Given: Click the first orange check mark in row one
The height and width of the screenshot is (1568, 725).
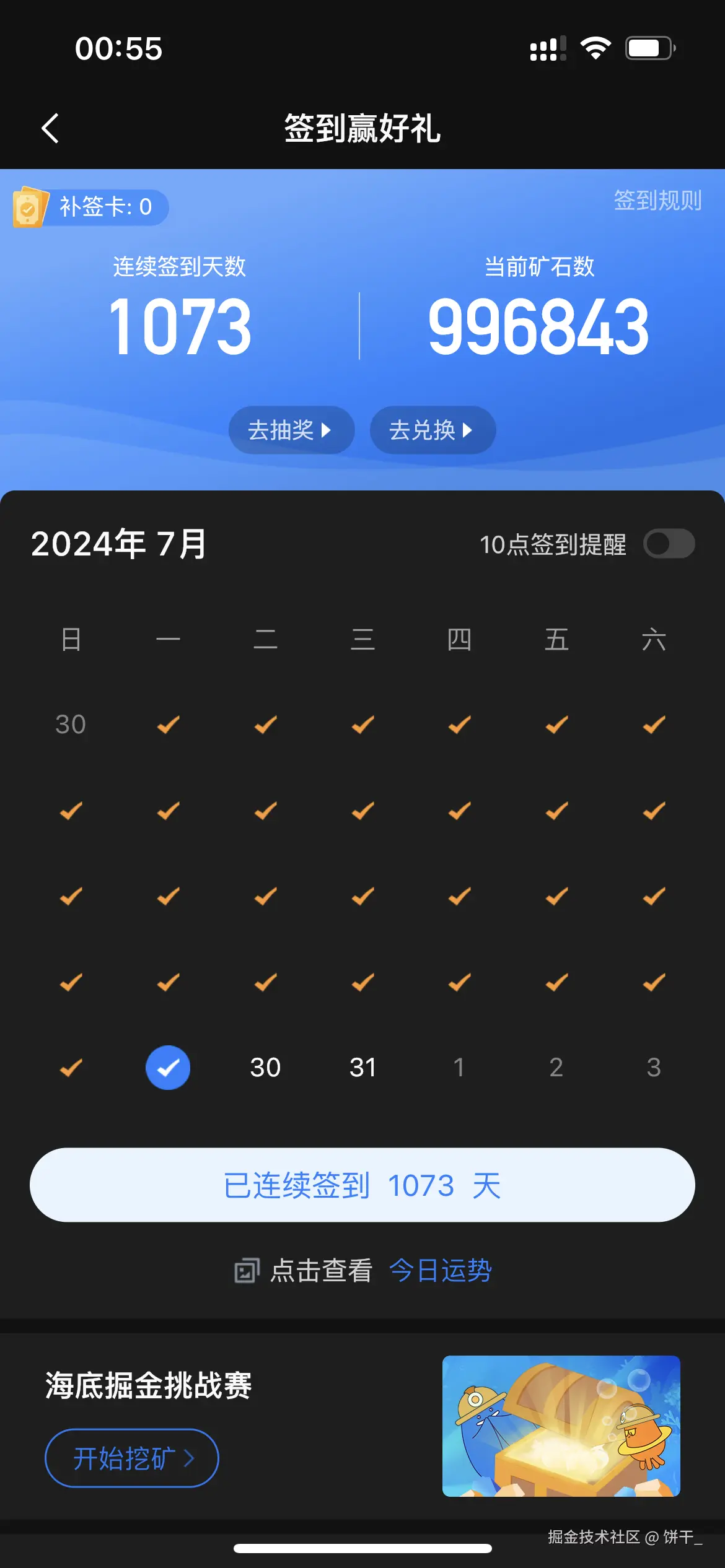Looking at the screenshot, I should click(168, 725).
